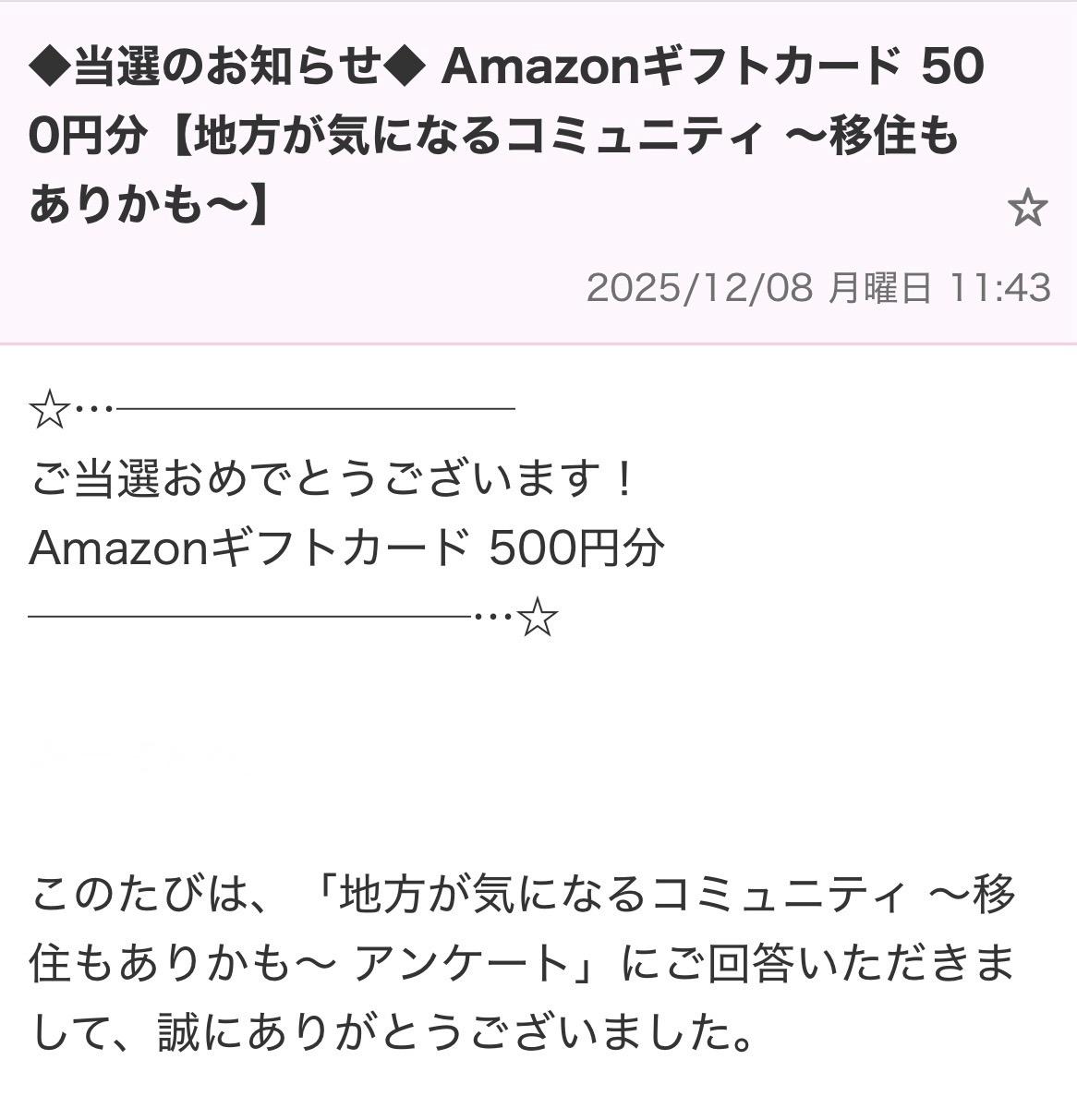1077x1120 pixels.
Task: Star this winning notification message
Action: pyautogui.click(x=1027, y=208)
